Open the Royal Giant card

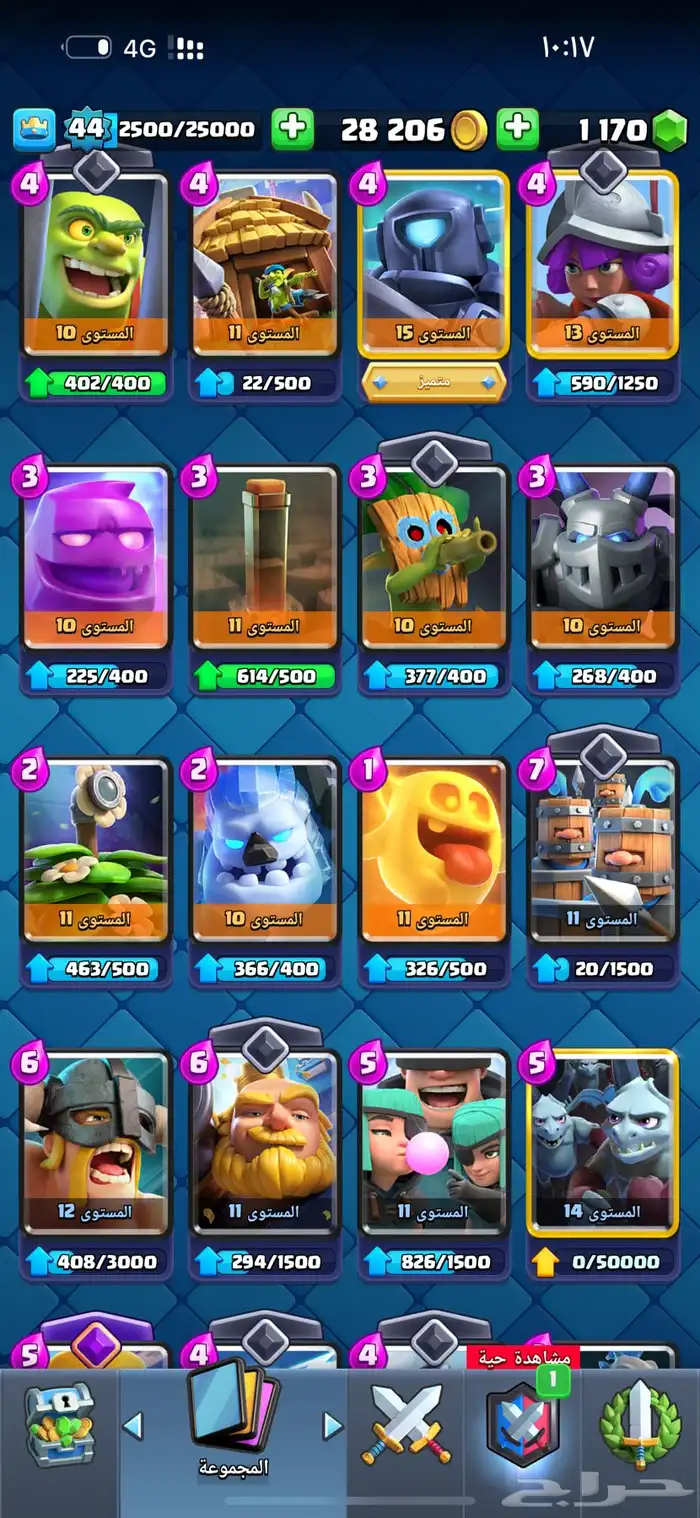tap(264, 1144)
